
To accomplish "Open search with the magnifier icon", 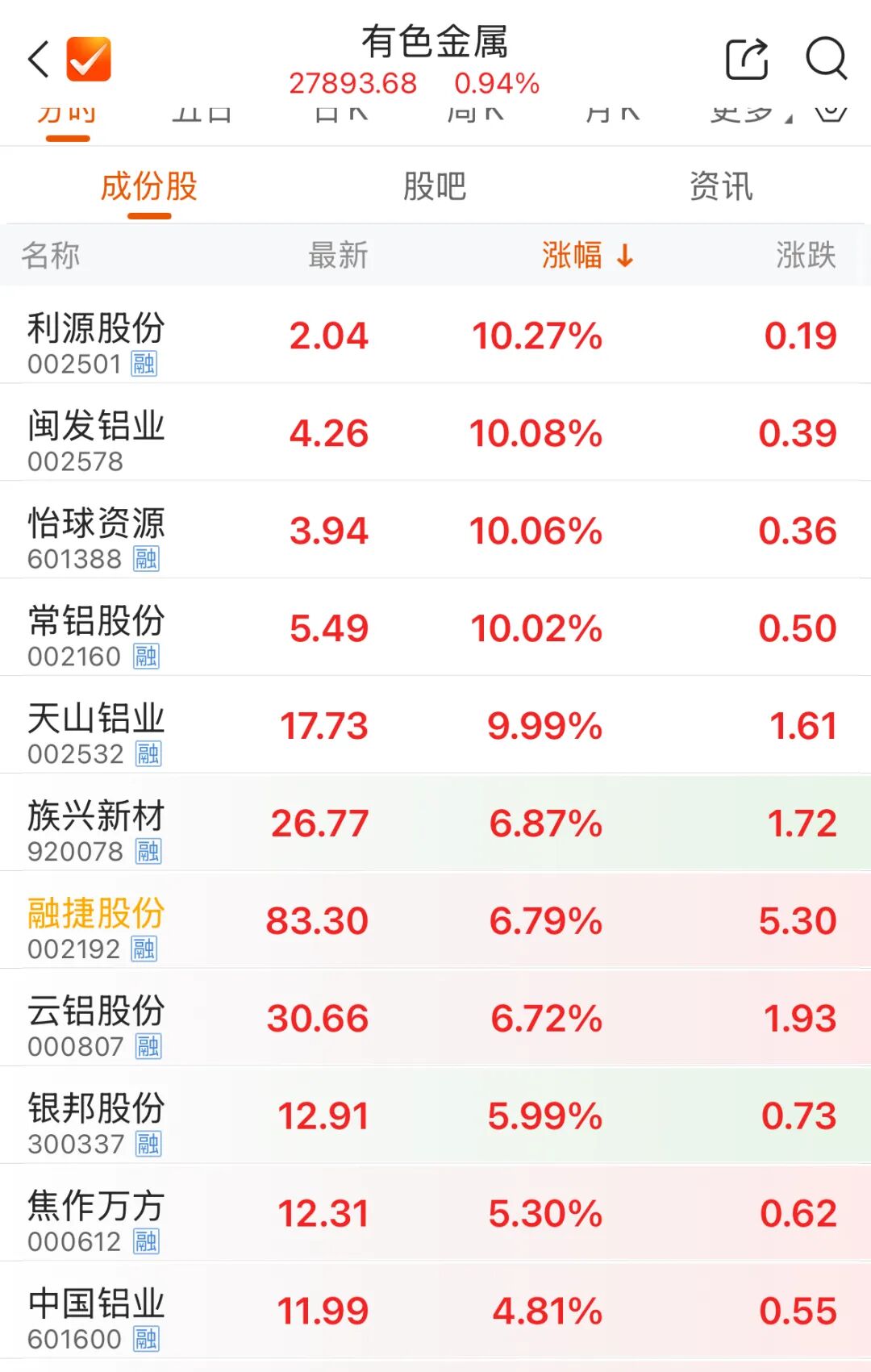I will pyautogui.click(x=825, y=59).
